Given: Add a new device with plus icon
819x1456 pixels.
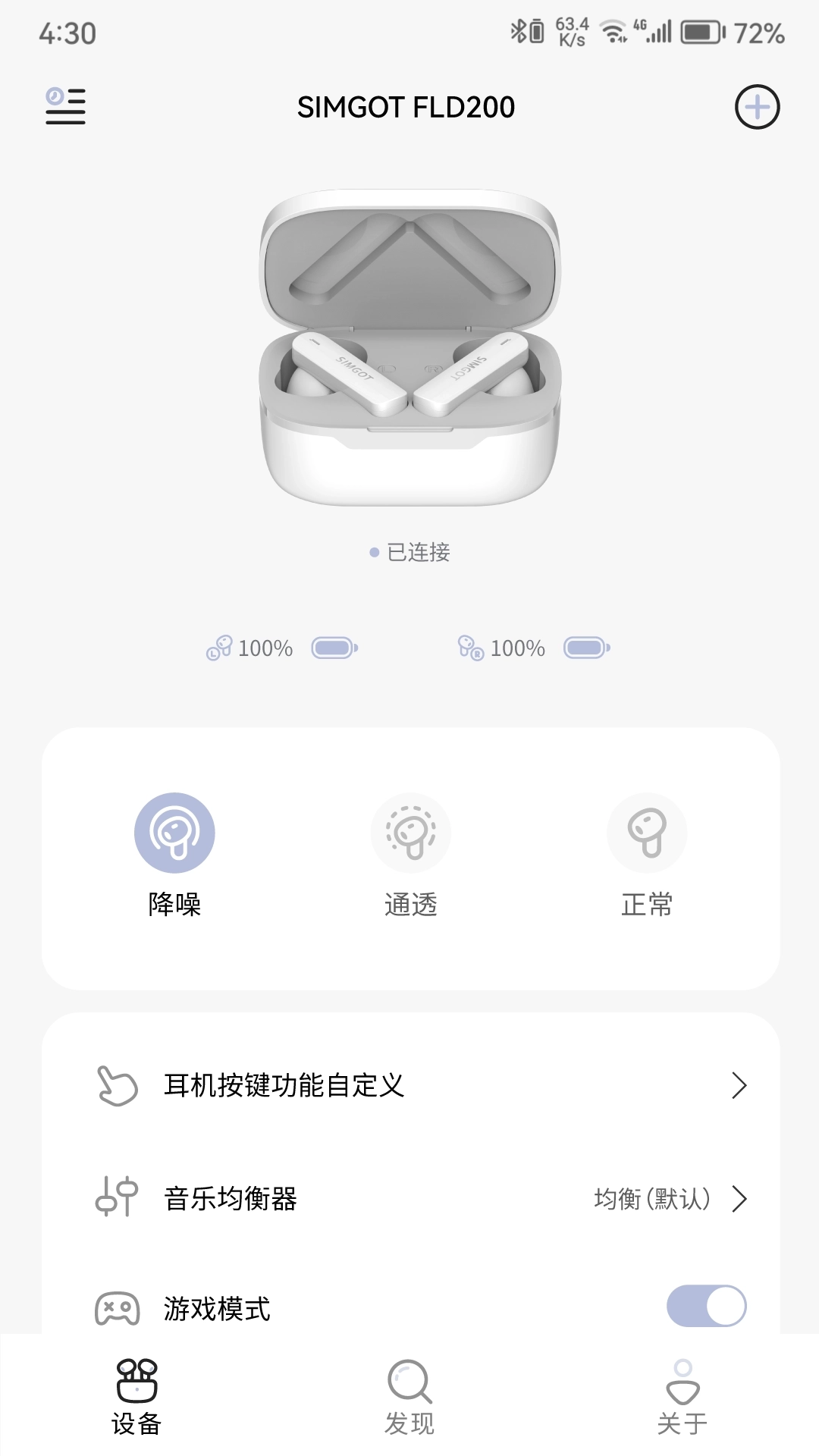Looking at the screenshot, I should tap(757, 107).
